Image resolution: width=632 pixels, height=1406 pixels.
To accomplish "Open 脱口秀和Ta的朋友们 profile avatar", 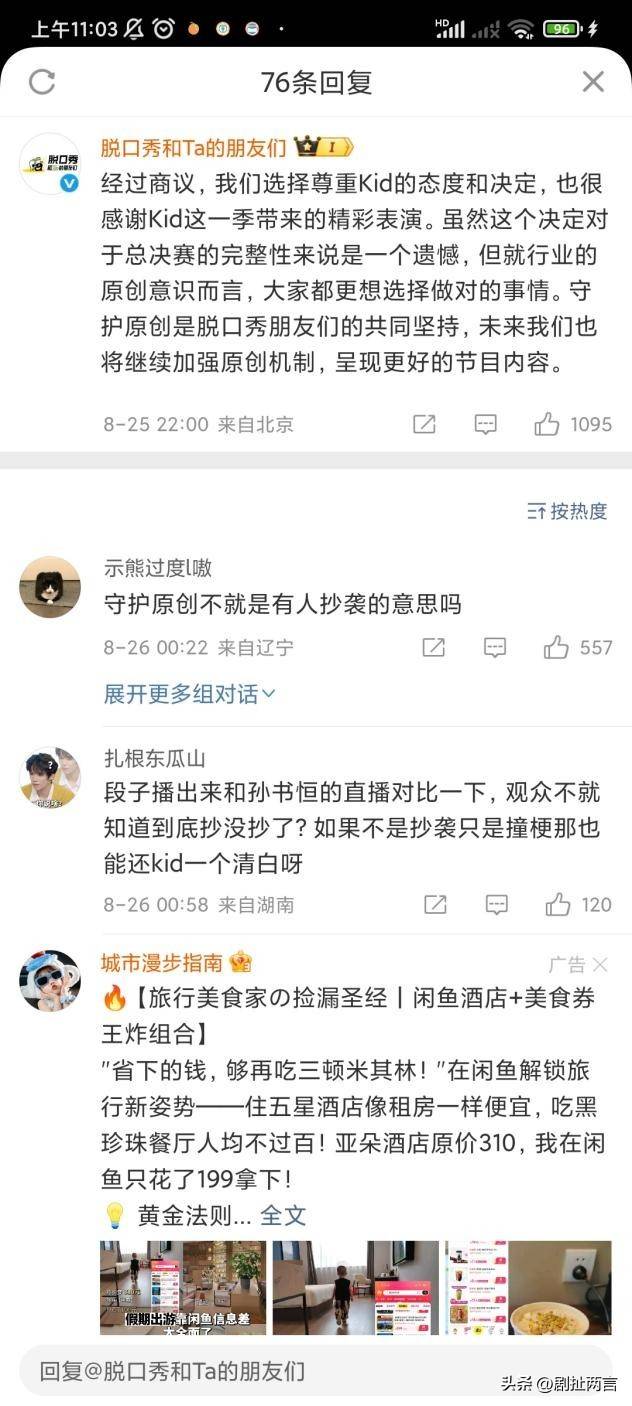I will point(50,164).
